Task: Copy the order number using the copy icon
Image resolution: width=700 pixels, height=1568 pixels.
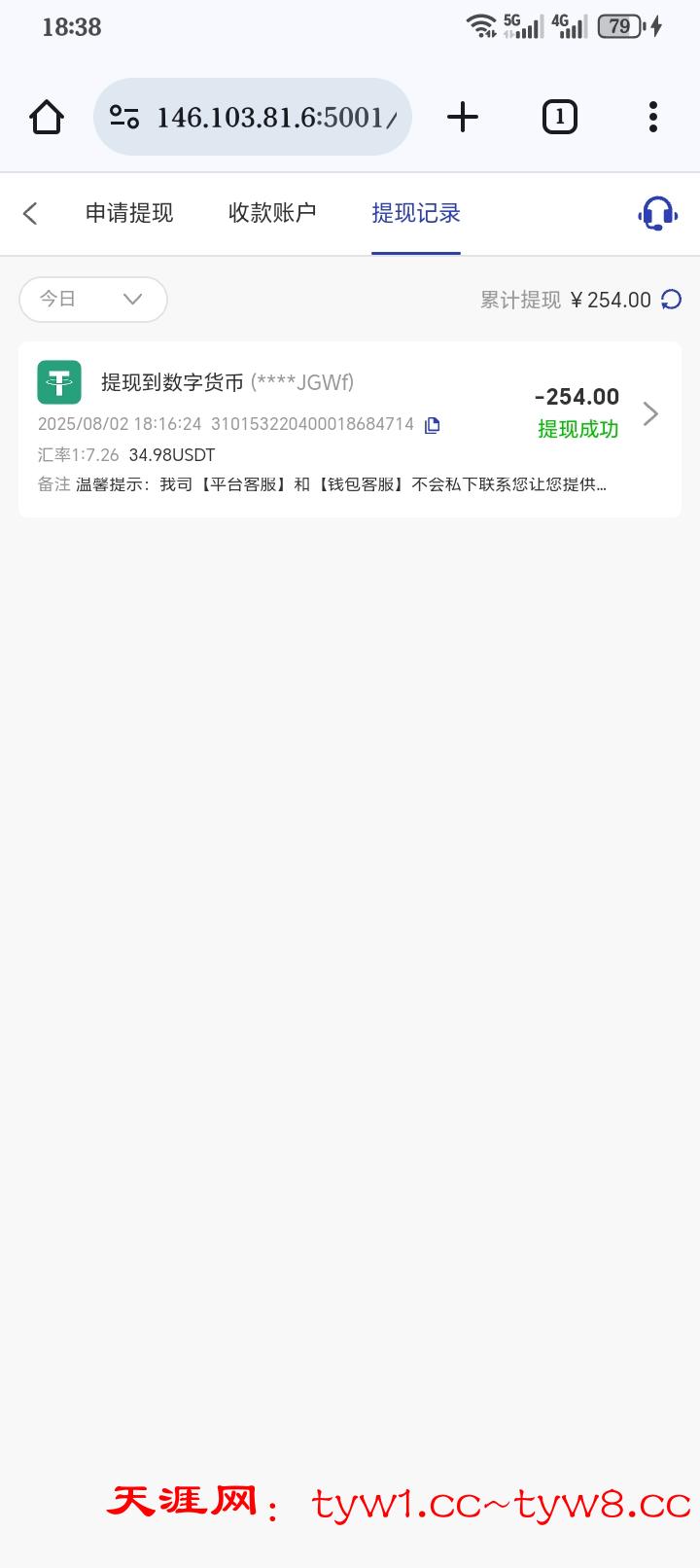Action: tap(432, 424)
